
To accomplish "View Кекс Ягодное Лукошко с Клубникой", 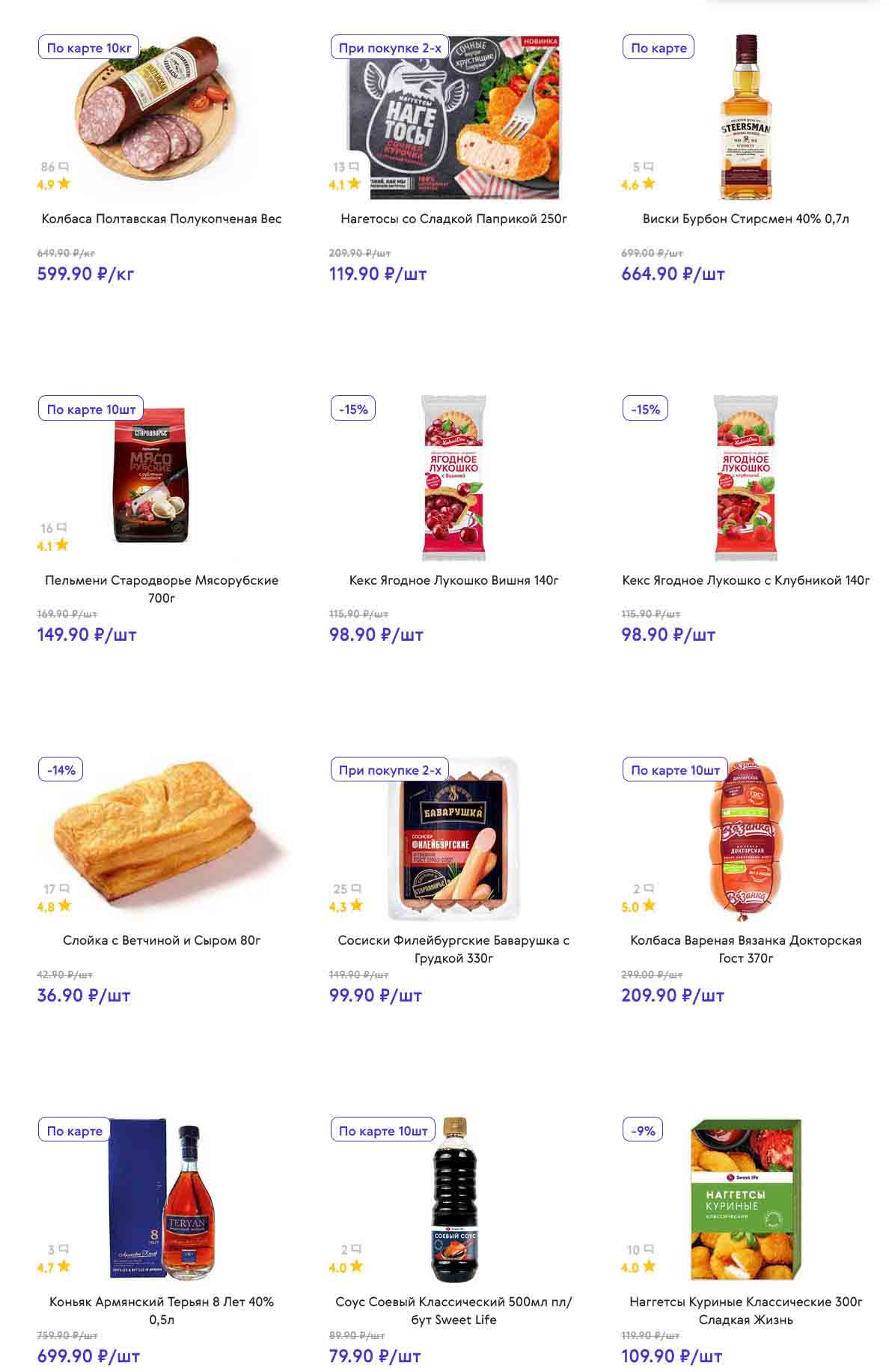I will [745, 580].
